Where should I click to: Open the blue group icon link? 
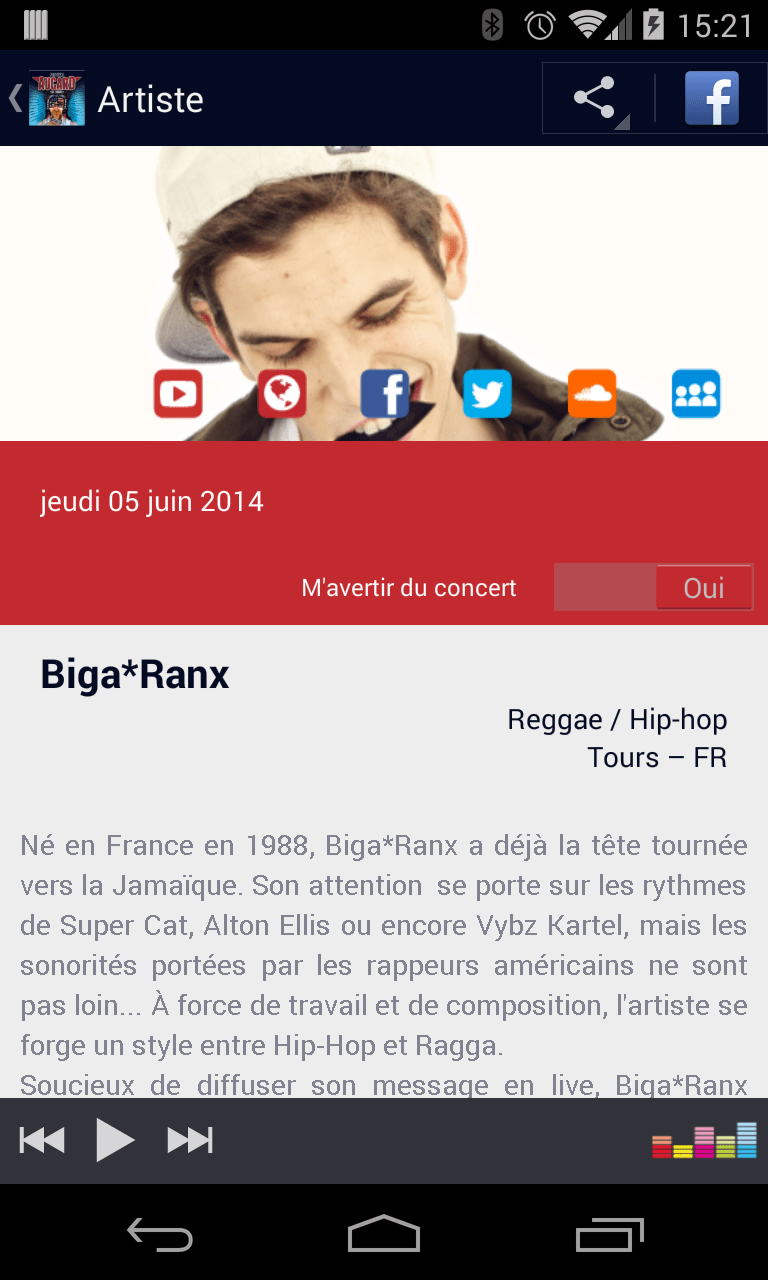click(696, 393)
